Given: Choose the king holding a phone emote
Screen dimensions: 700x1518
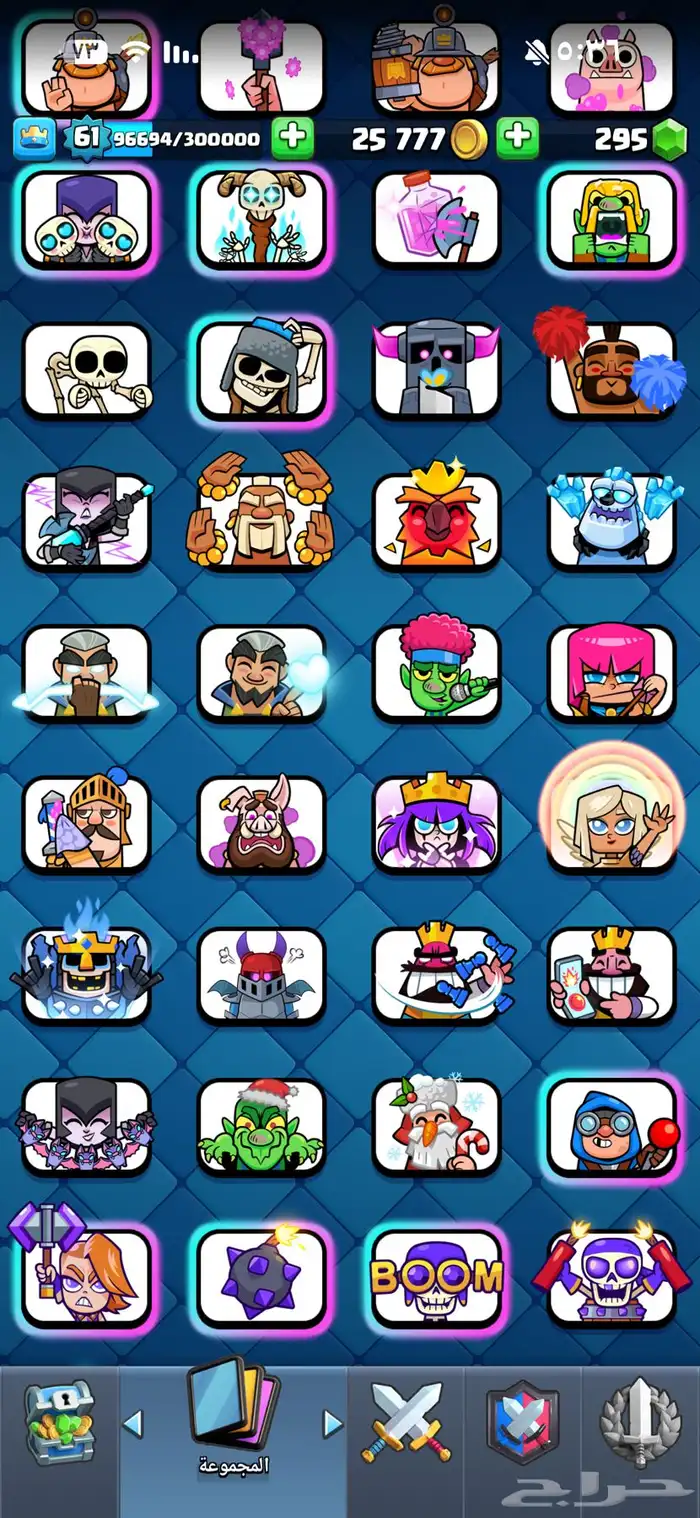Looking at the screenshot, I should click(x=611, y=975).
